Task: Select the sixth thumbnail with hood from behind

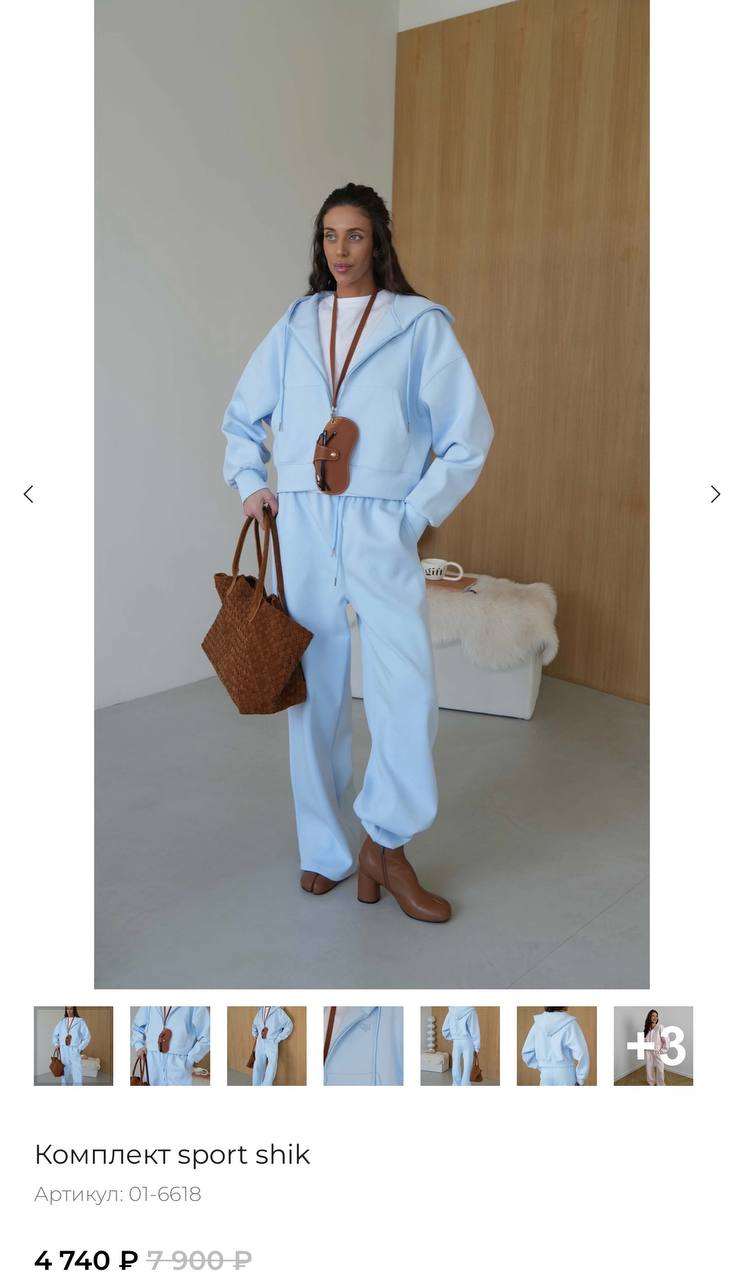Action: point(556,1045)
